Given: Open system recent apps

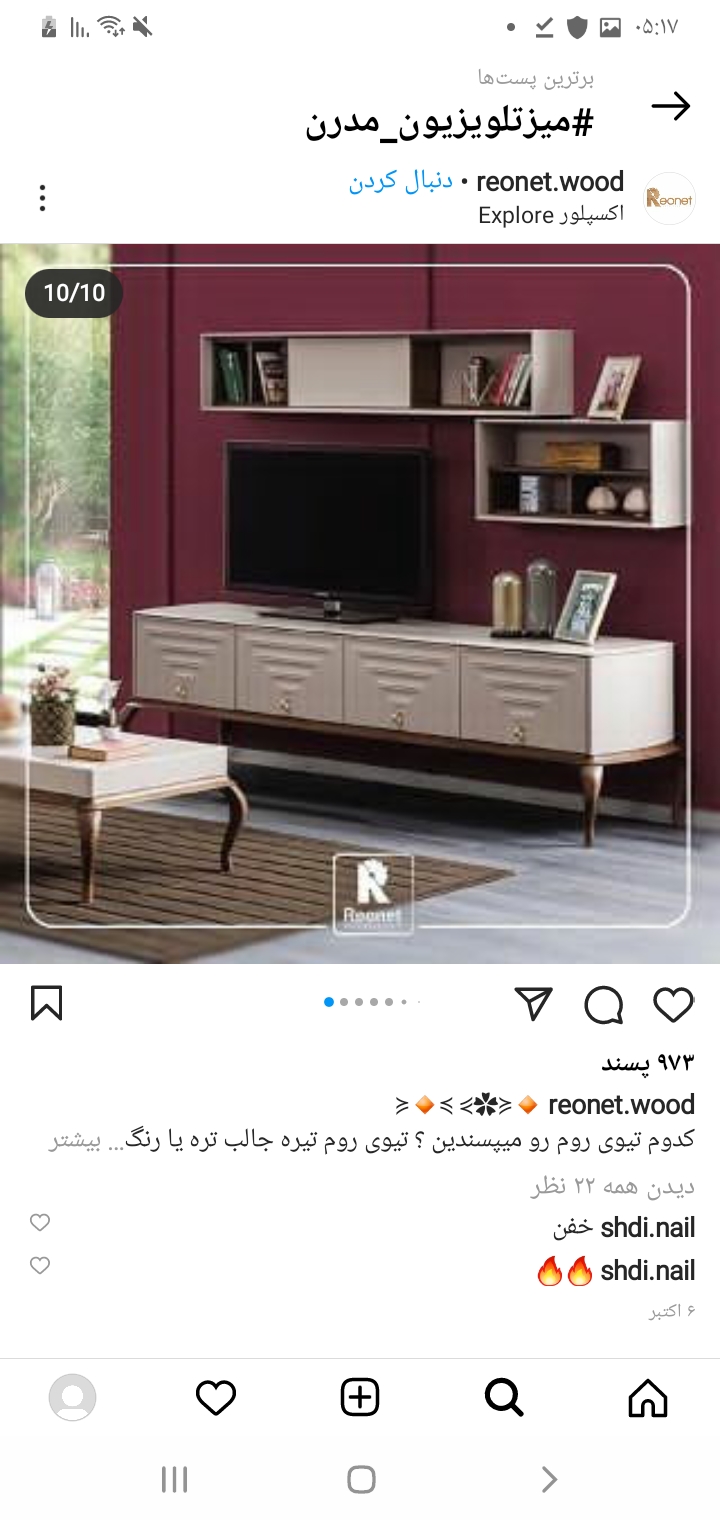Looking at the screenshot, I should (x=175, y=1479).
